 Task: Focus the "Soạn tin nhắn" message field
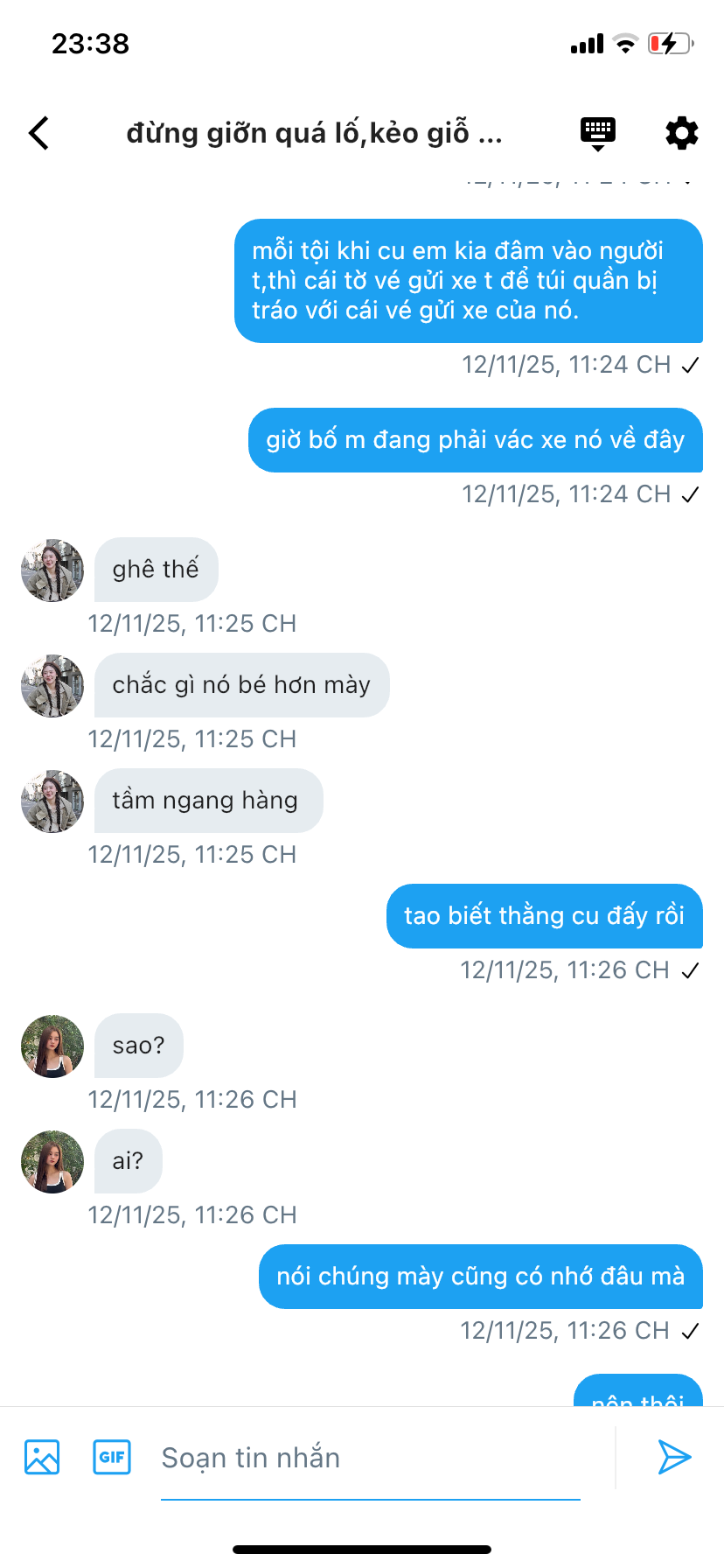(370, 1458)
